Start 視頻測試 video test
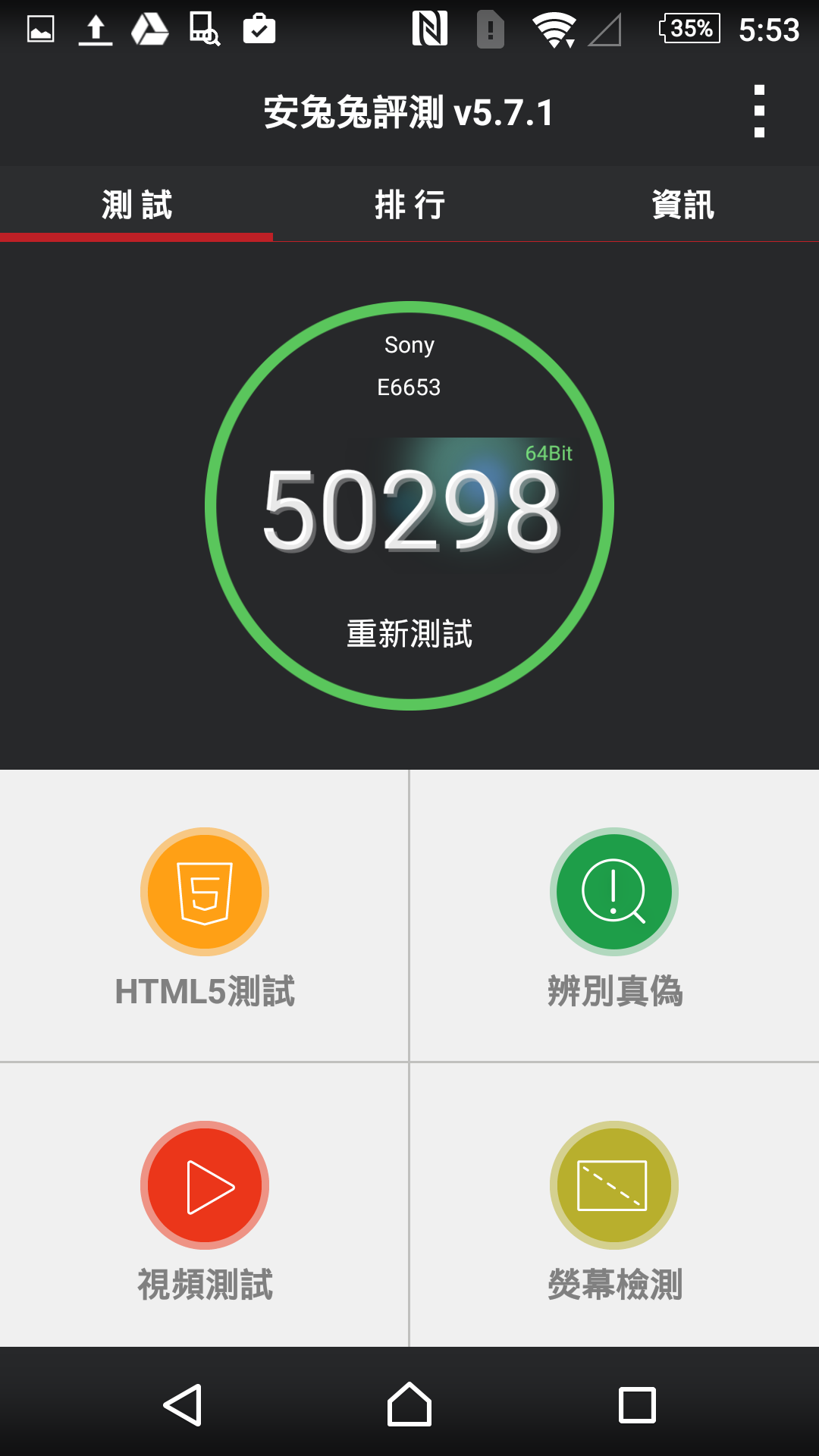This screenshot has width=819, height=1456. pyautogui.click(x=205, y=1210)
